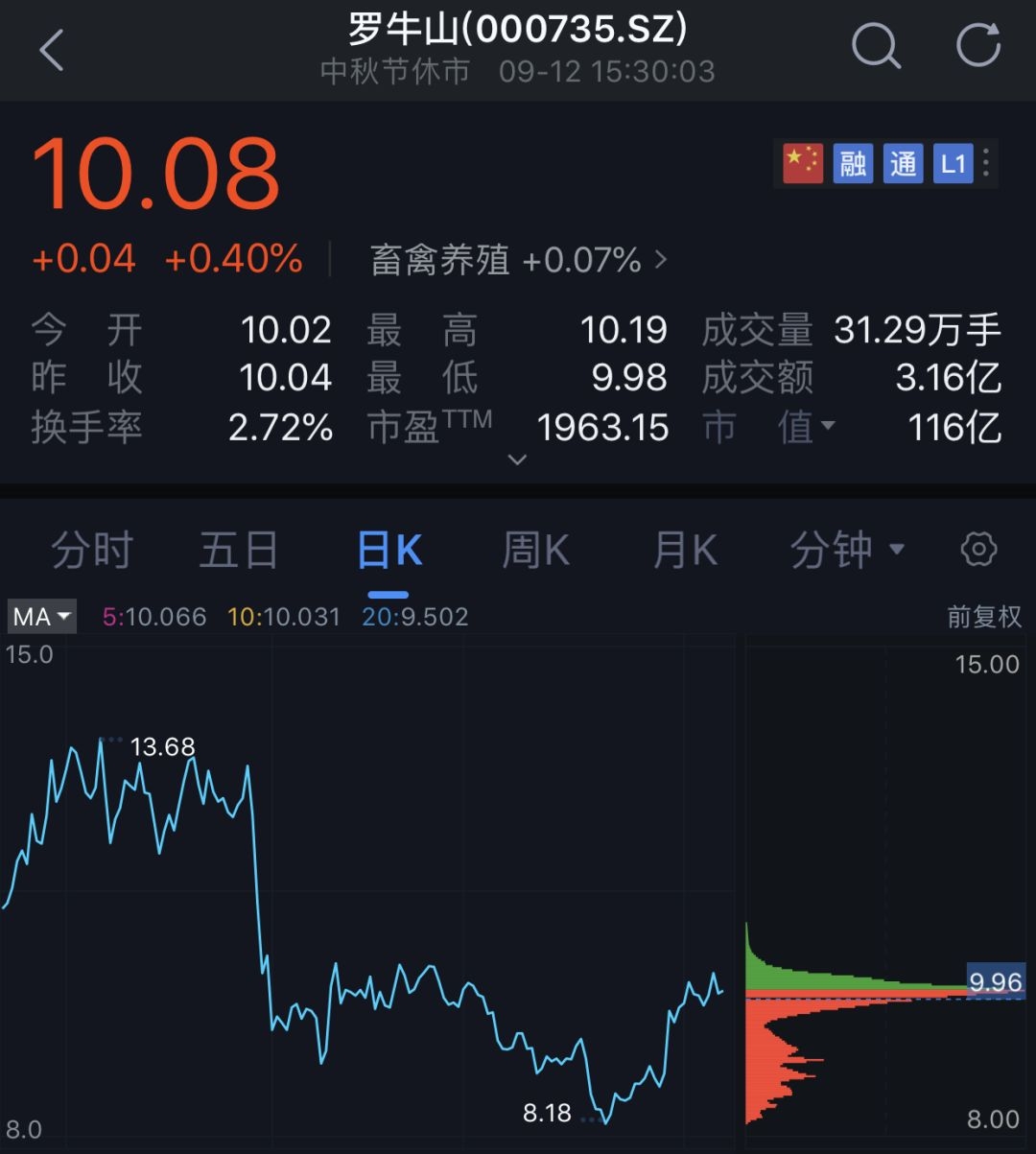The height and width of the screenshot is (1154, 1036).
Task: Open the stock search icon
Action: [876, 45]
